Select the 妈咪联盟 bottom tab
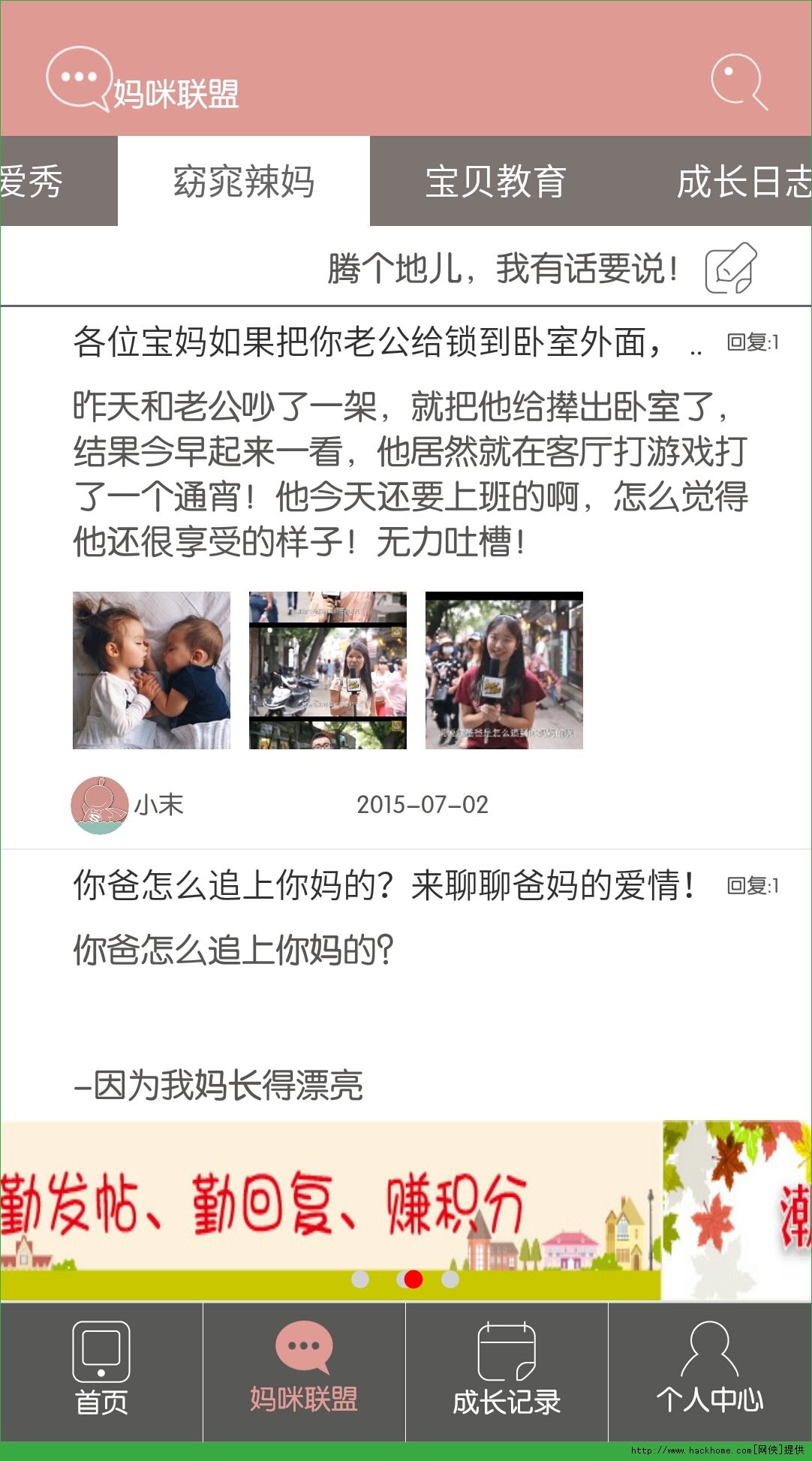Screen dimensions: 812x1461 304,1371
